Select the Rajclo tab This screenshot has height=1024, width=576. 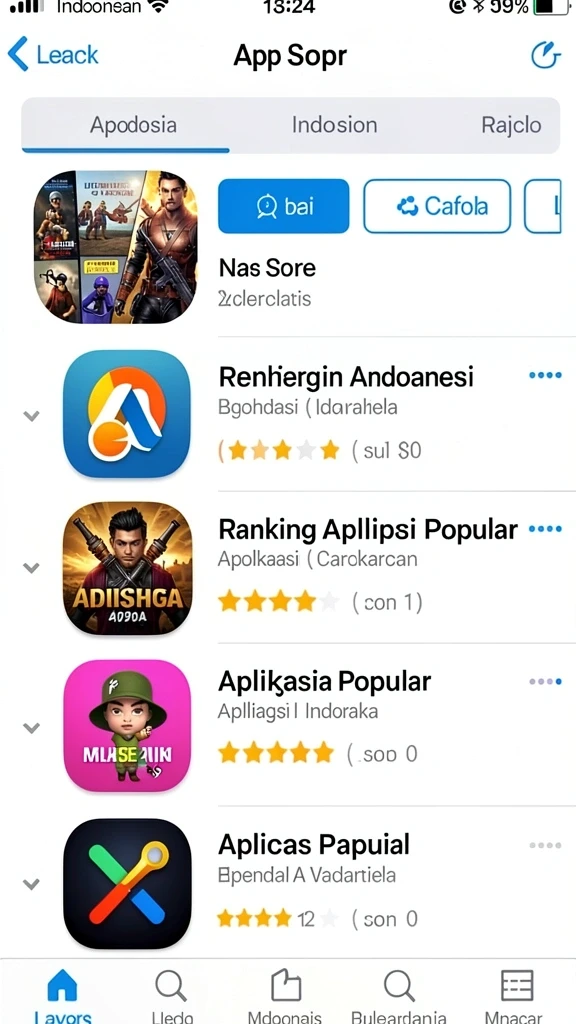[511, 125]
